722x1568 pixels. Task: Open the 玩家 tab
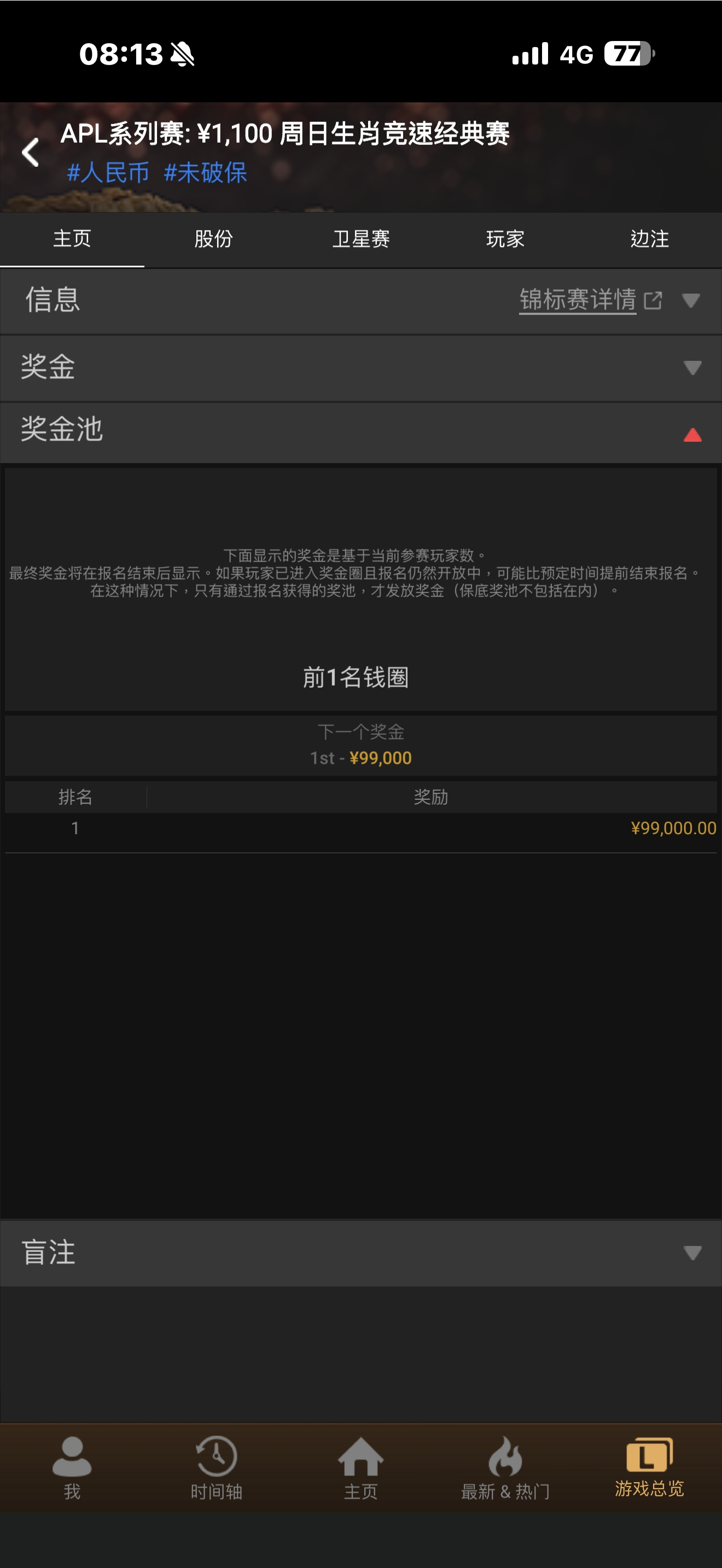click(x=505, y=238)
